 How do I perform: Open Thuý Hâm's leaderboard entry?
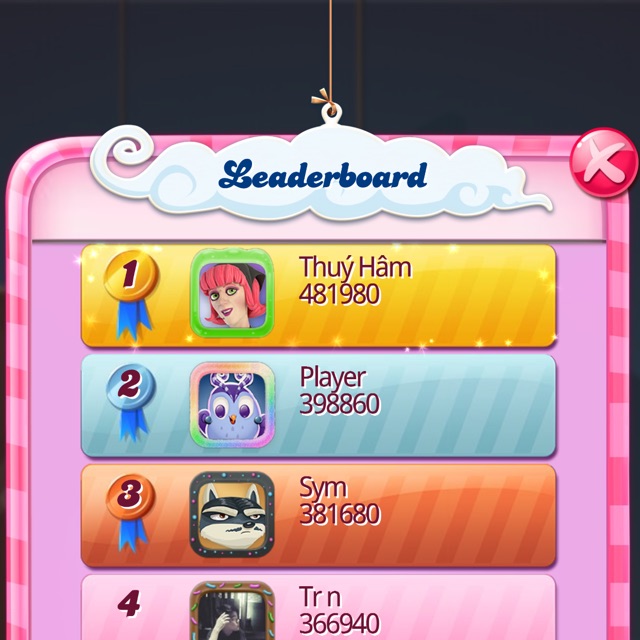(x=318, y=295)
